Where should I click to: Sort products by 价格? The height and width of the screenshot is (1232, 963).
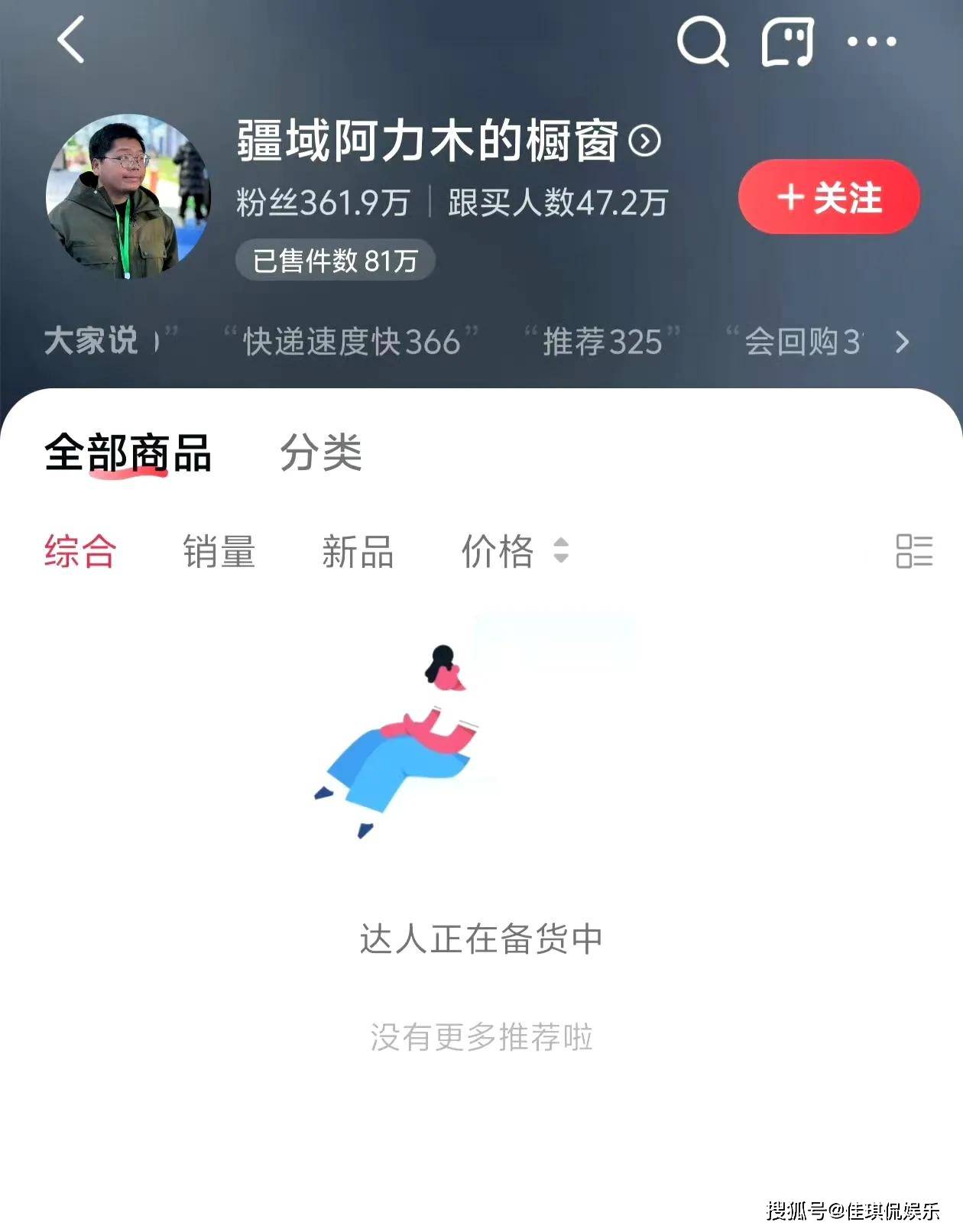pos(514,551)
